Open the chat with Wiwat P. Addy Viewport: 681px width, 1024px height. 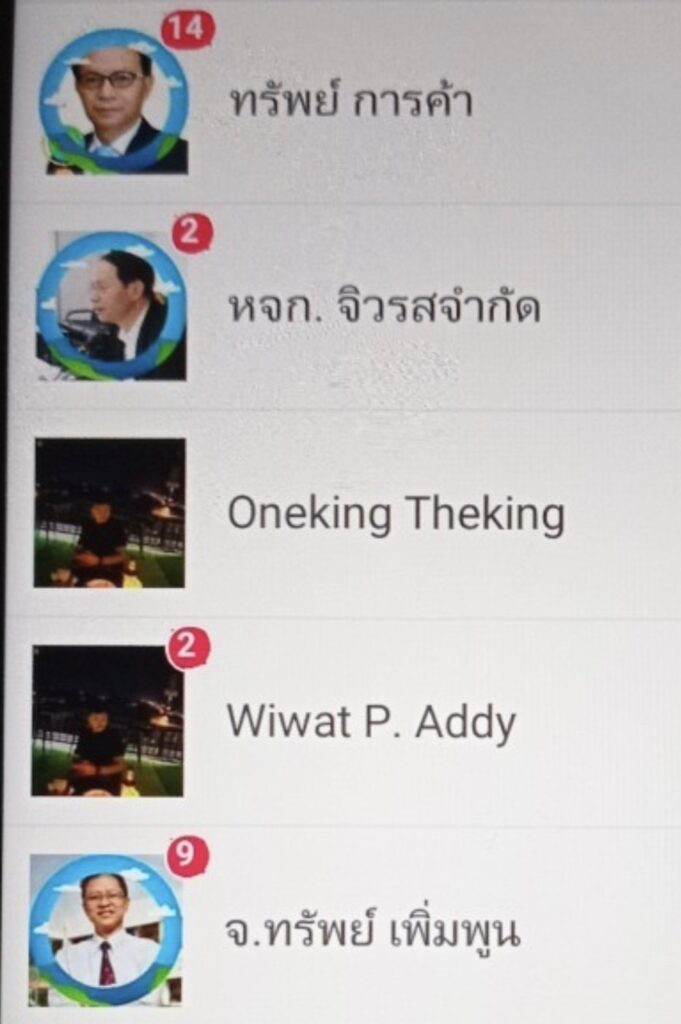(x=371, y=721)
